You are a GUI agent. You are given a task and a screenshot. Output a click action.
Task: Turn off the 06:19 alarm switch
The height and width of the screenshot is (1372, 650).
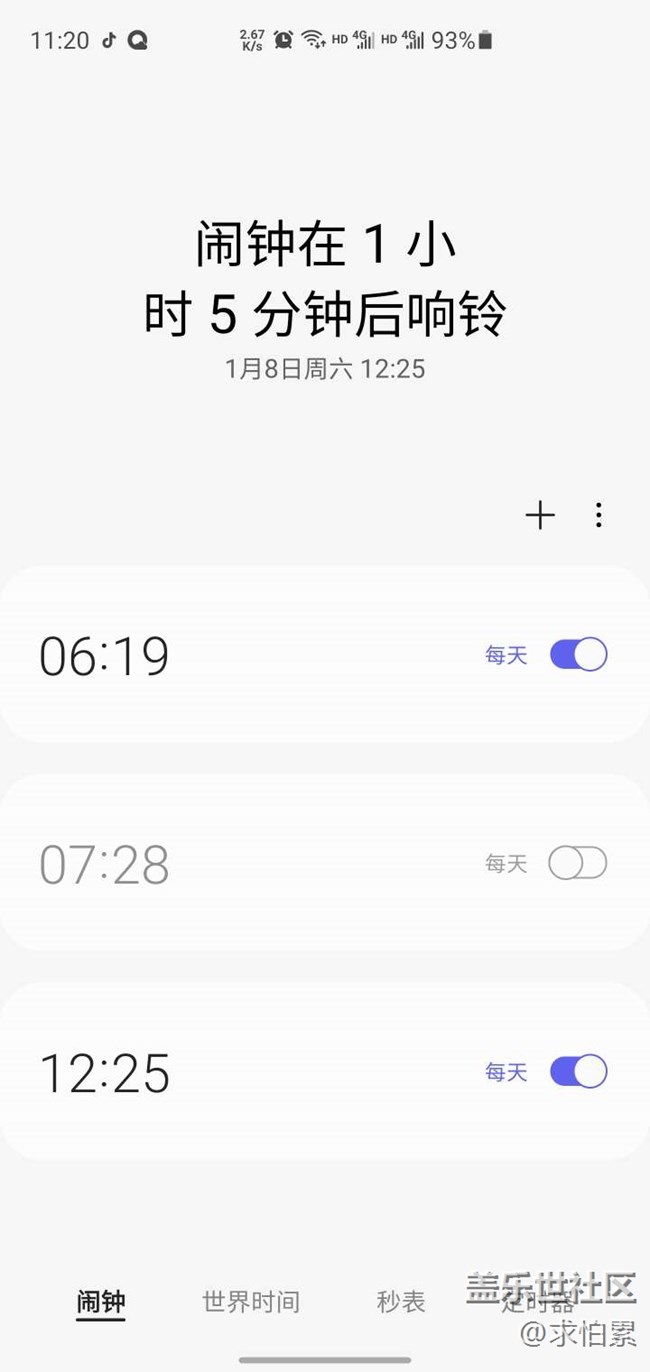pyautogui.click(x=578, y=655)
